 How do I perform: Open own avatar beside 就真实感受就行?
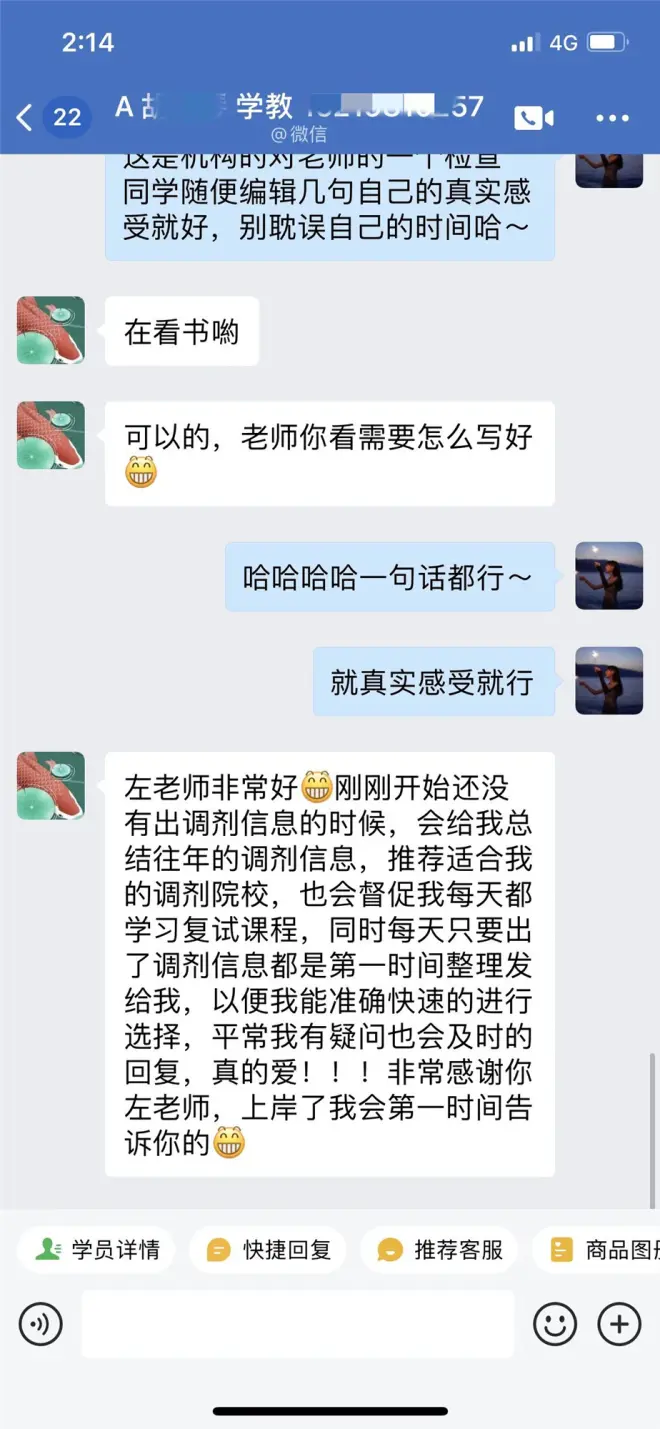click(x=609, y=681)
